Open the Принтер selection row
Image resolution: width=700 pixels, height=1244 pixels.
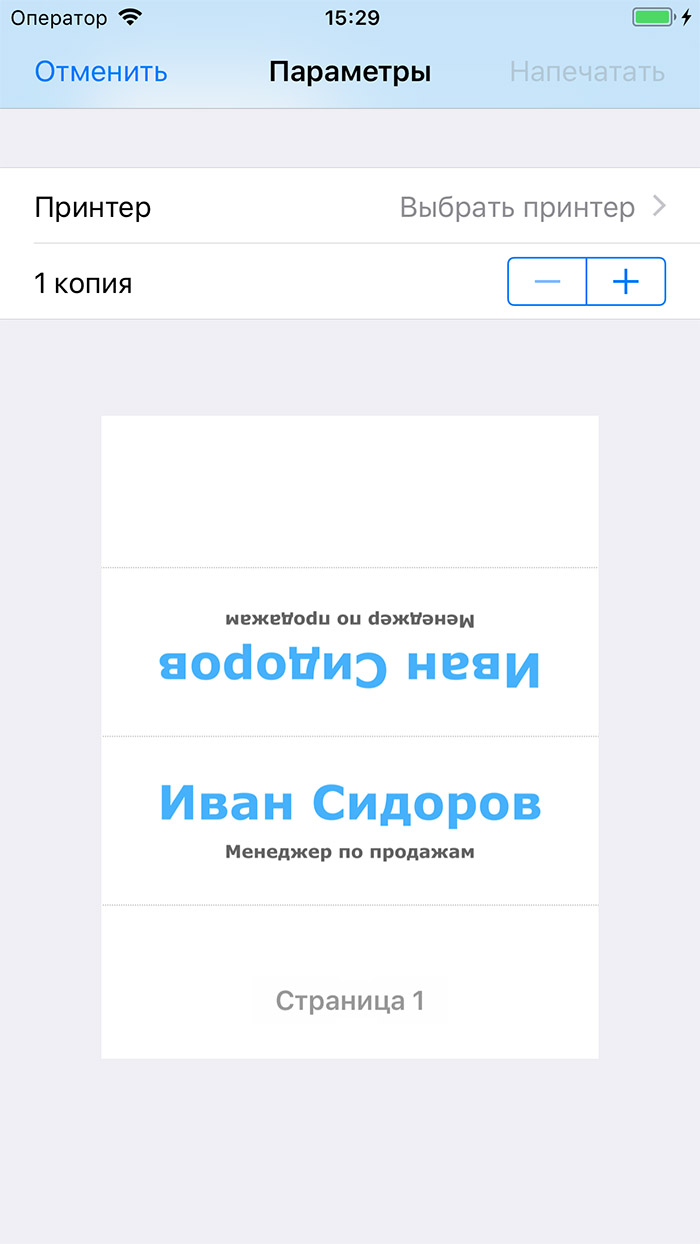[x=350, y=207]
